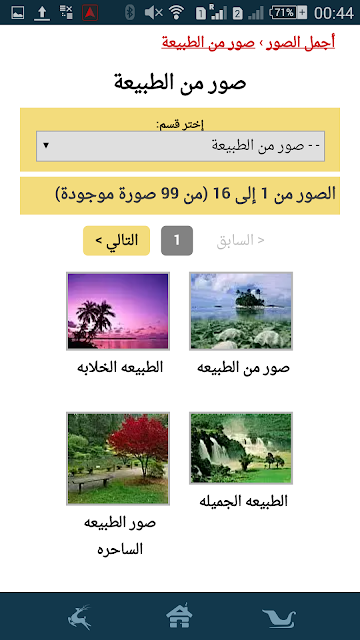
Task: Select page number 1
Action: coord(177,240)
